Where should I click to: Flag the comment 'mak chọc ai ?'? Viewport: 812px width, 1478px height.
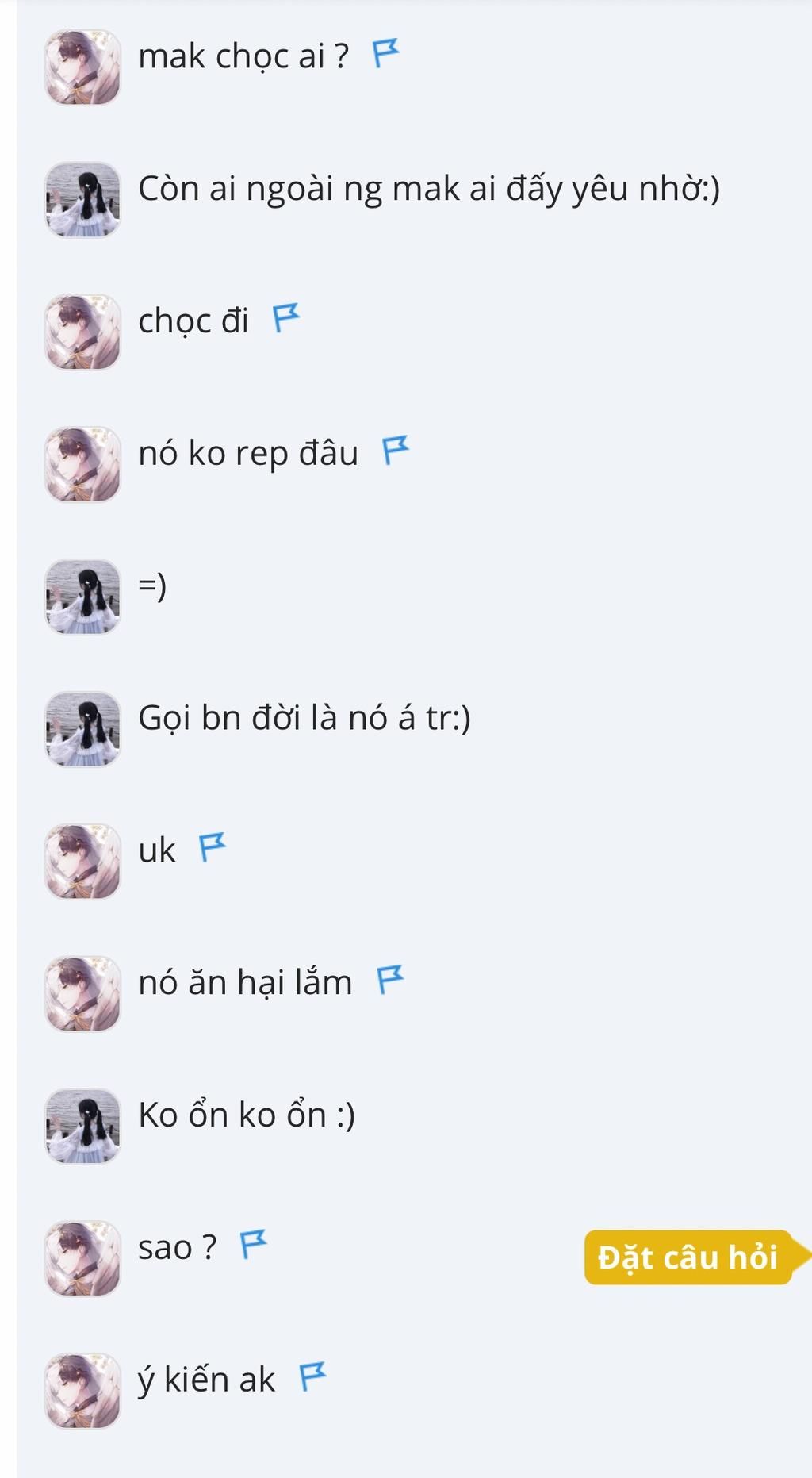[x=386, y=54]
